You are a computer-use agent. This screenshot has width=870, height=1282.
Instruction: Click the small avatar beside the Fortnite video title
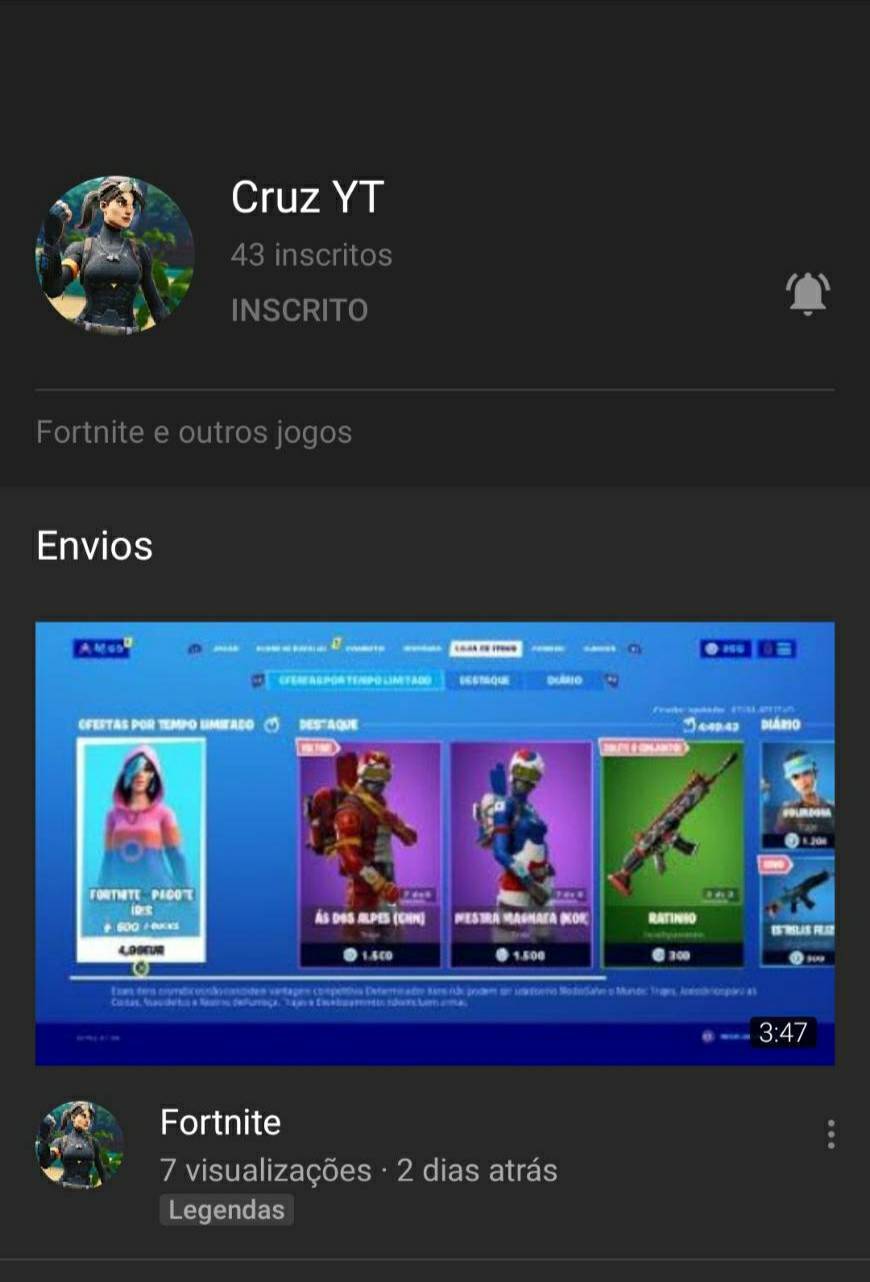point(80,1137)
